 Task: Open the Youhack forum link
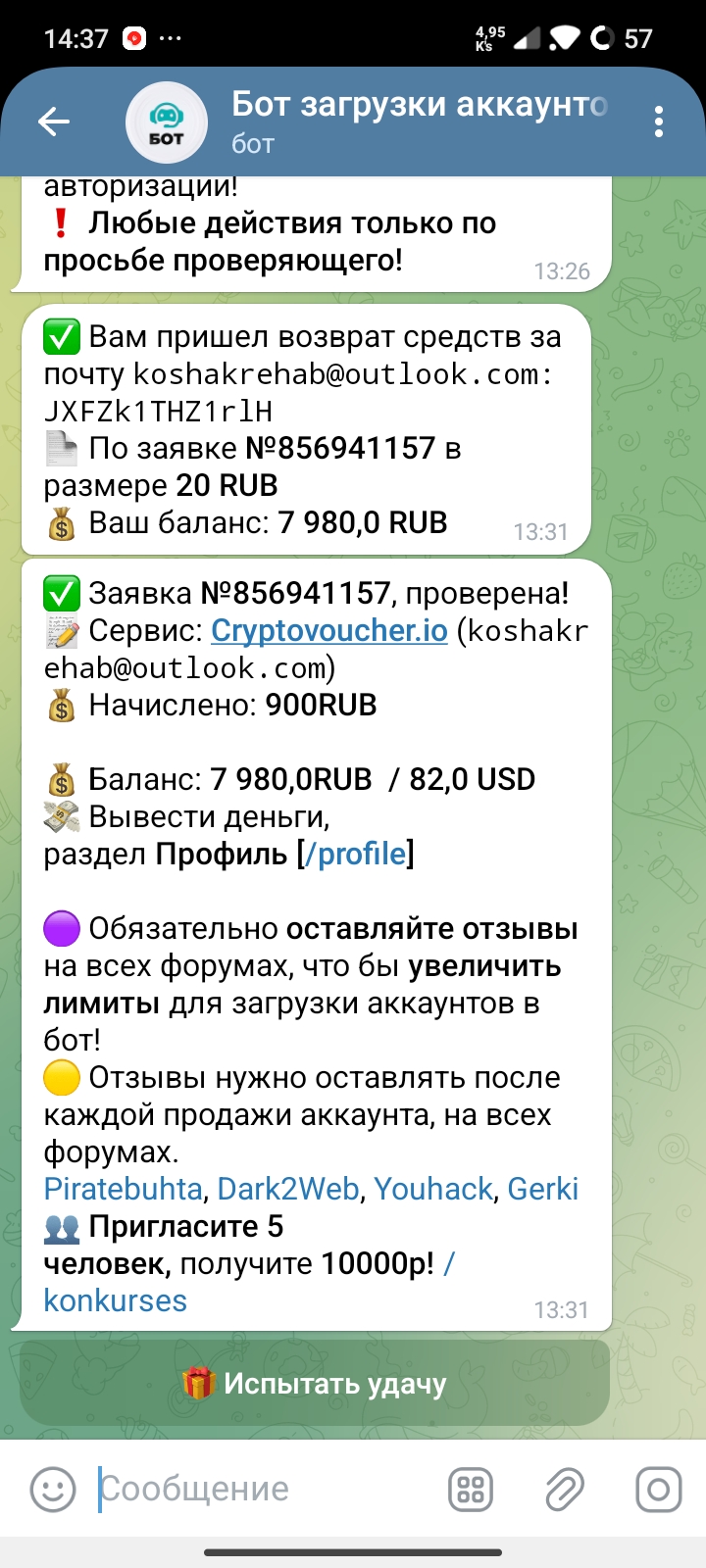[x=432, y=1189]
